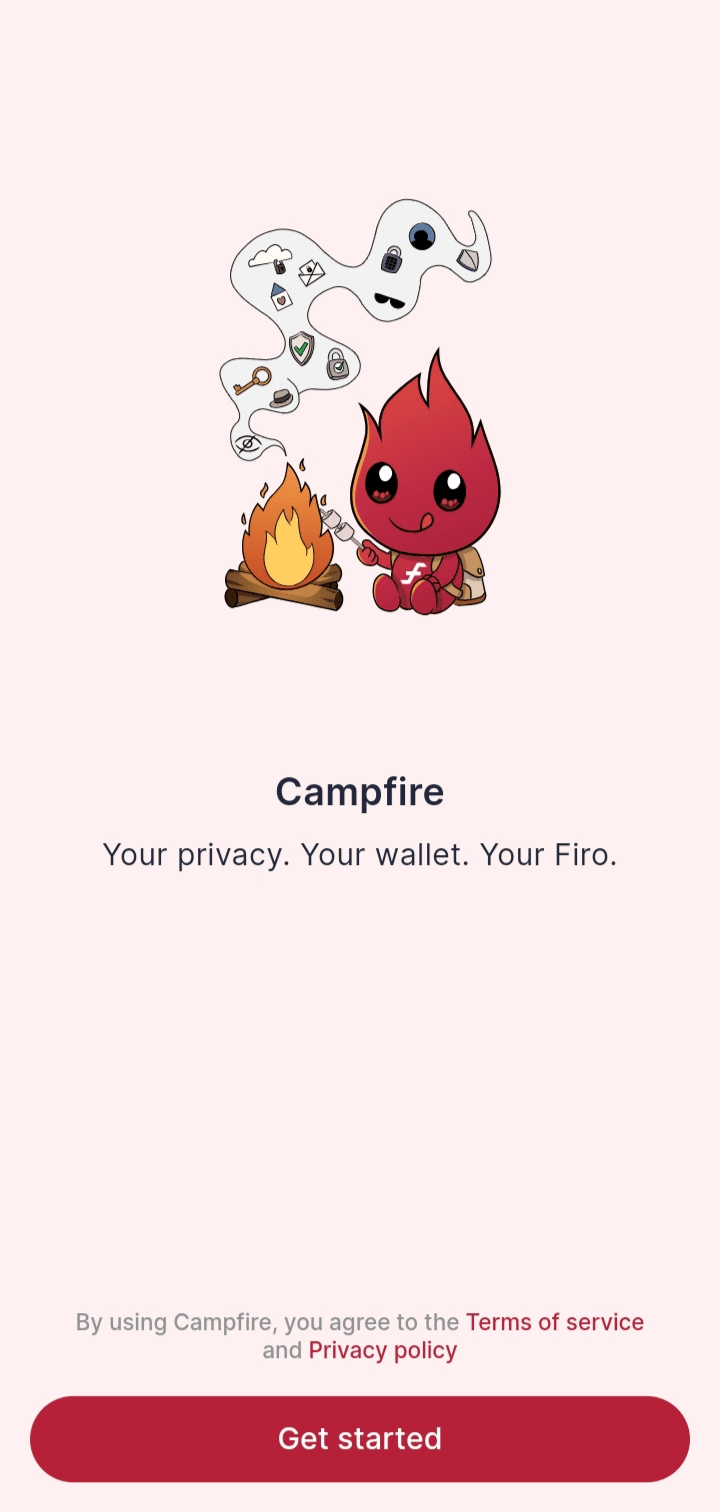Click the Get started button

click(x=360, y=1438)
